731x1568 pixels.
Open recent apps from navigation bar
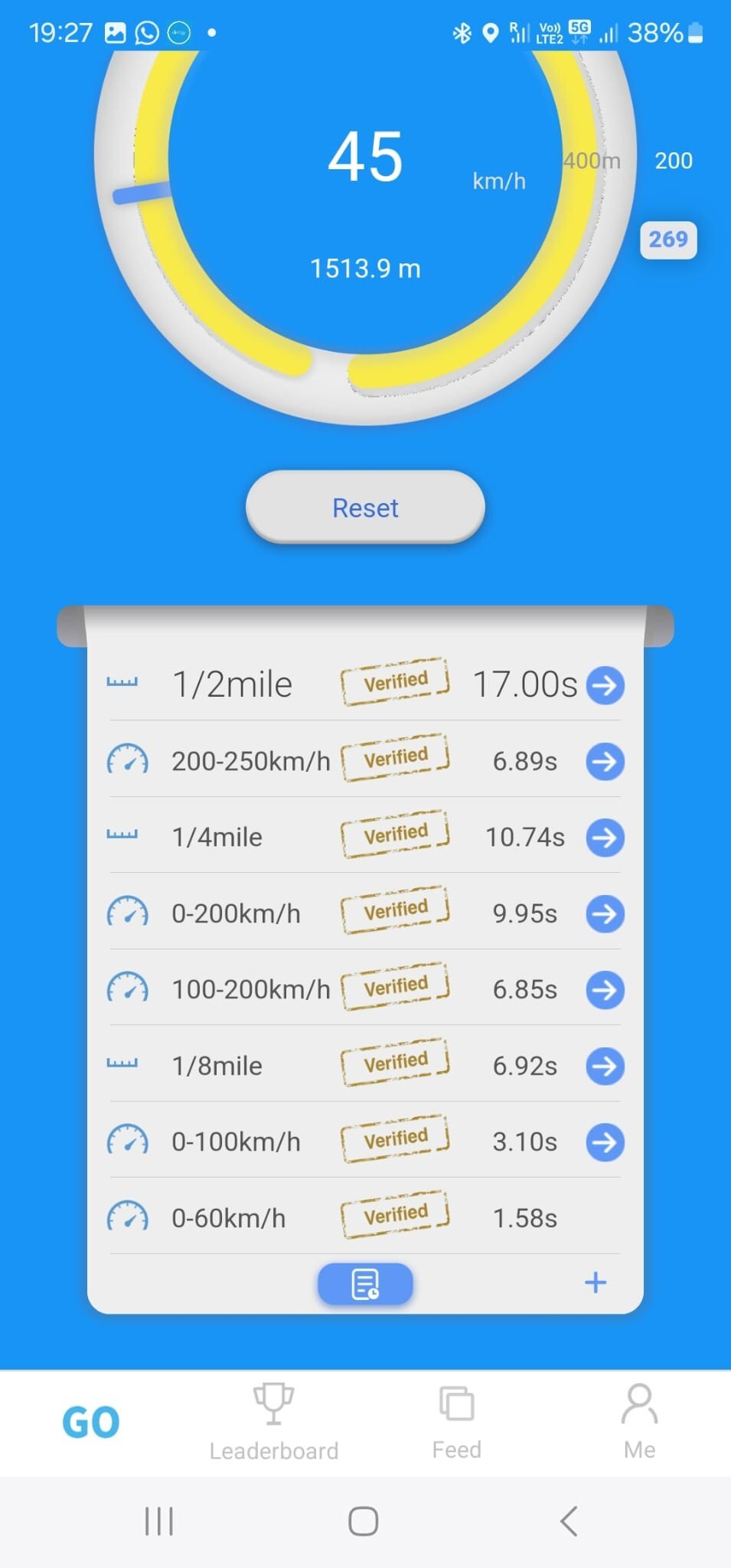(159, 1521)
